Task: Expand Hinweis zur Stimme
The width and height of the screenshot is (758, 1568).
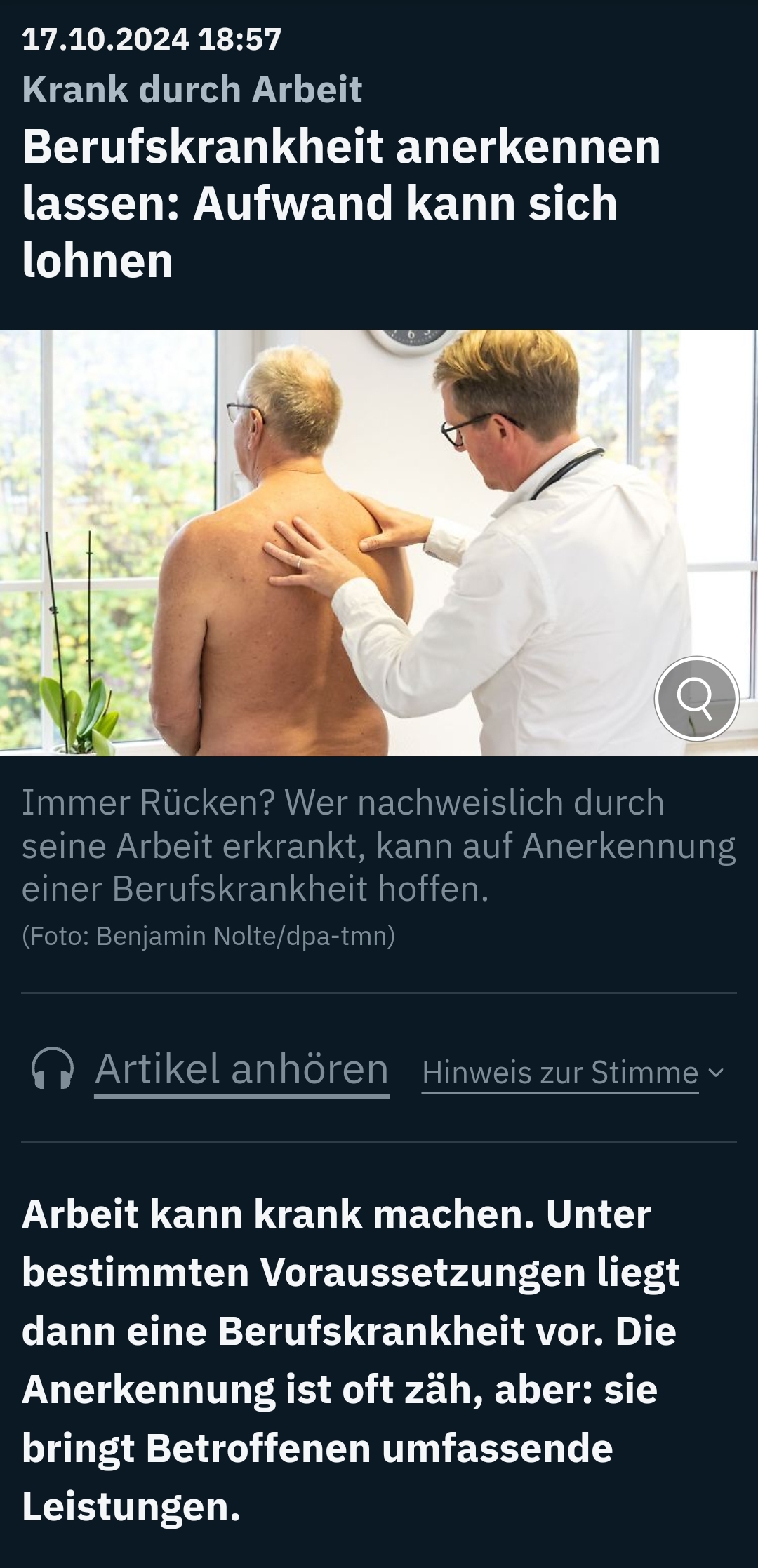Action: [572, 1073]
